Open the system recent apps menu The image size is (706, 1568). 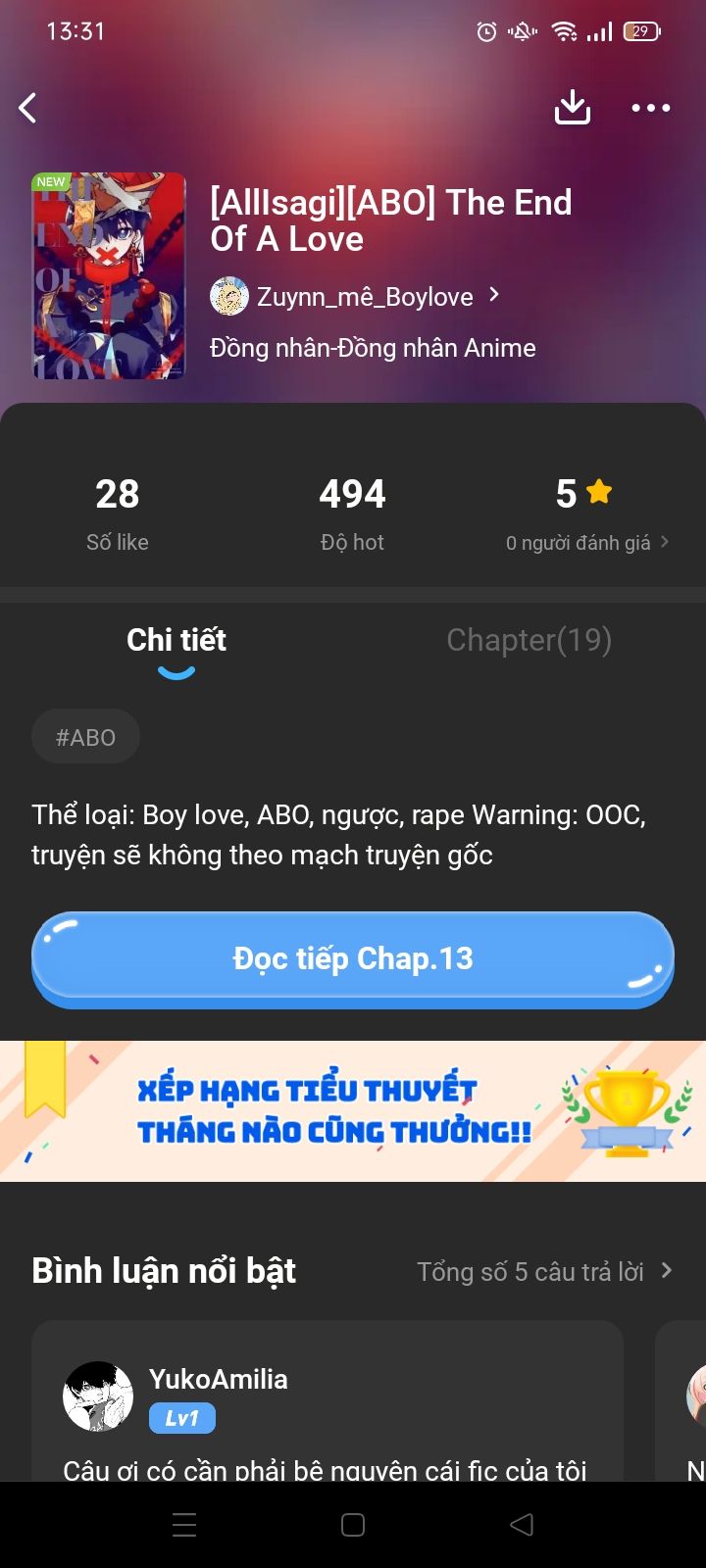pos(184,1525)
